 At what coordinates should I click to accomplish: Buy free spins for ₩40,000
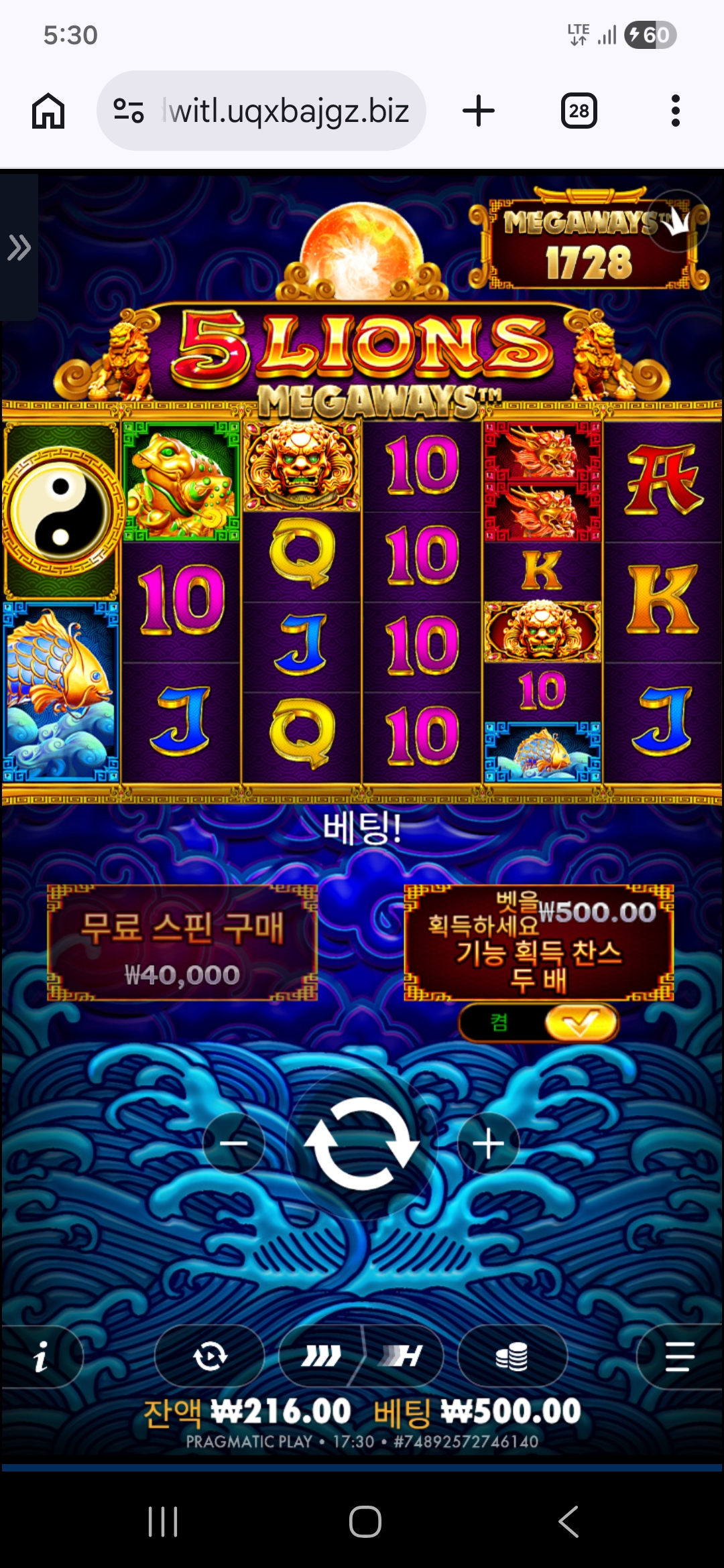click(182, 943)
